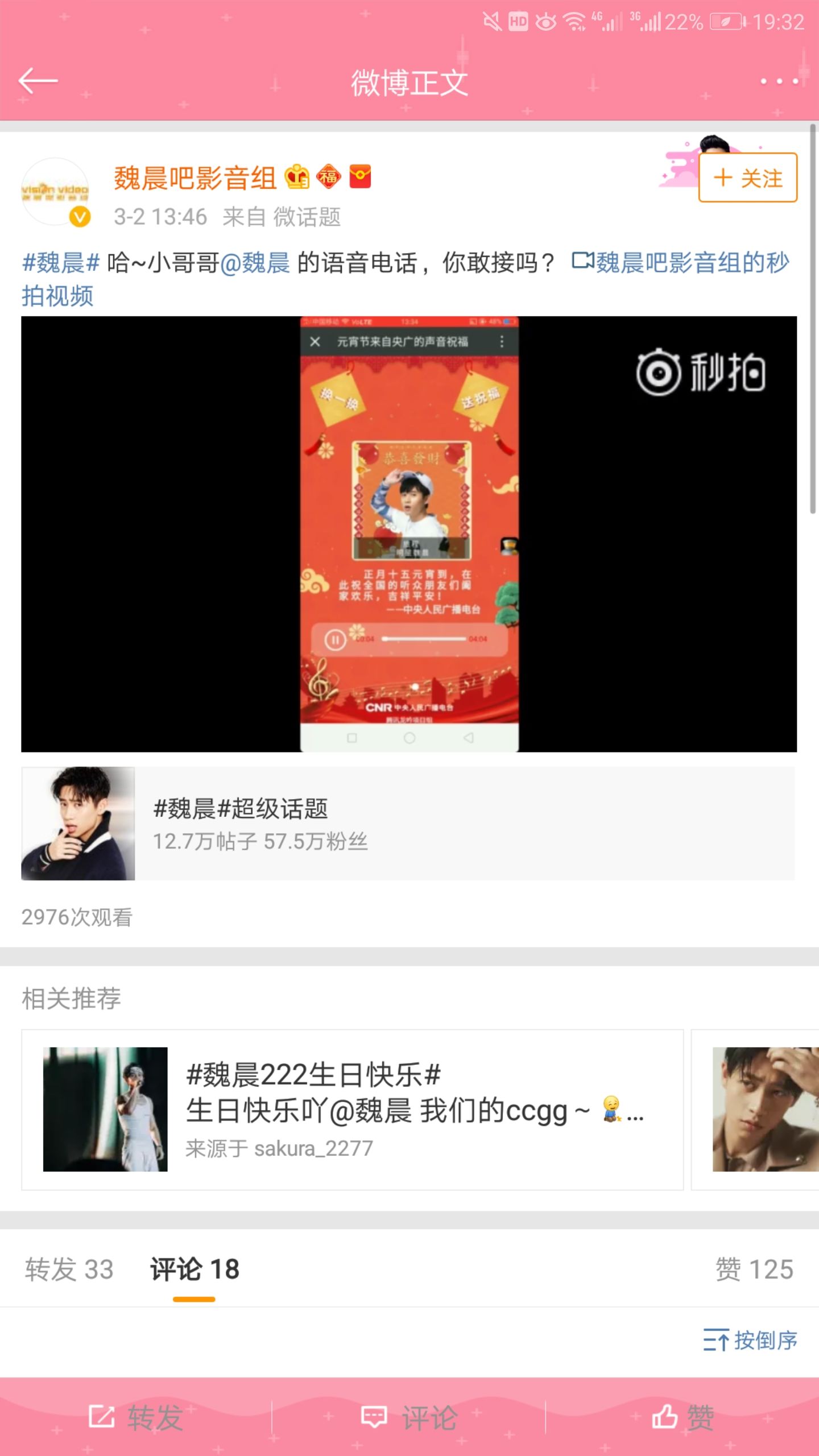Viewport: 819px width, 1456px height.
Task: Open the three-dot overflow menu
Action: tap(779, 81)
